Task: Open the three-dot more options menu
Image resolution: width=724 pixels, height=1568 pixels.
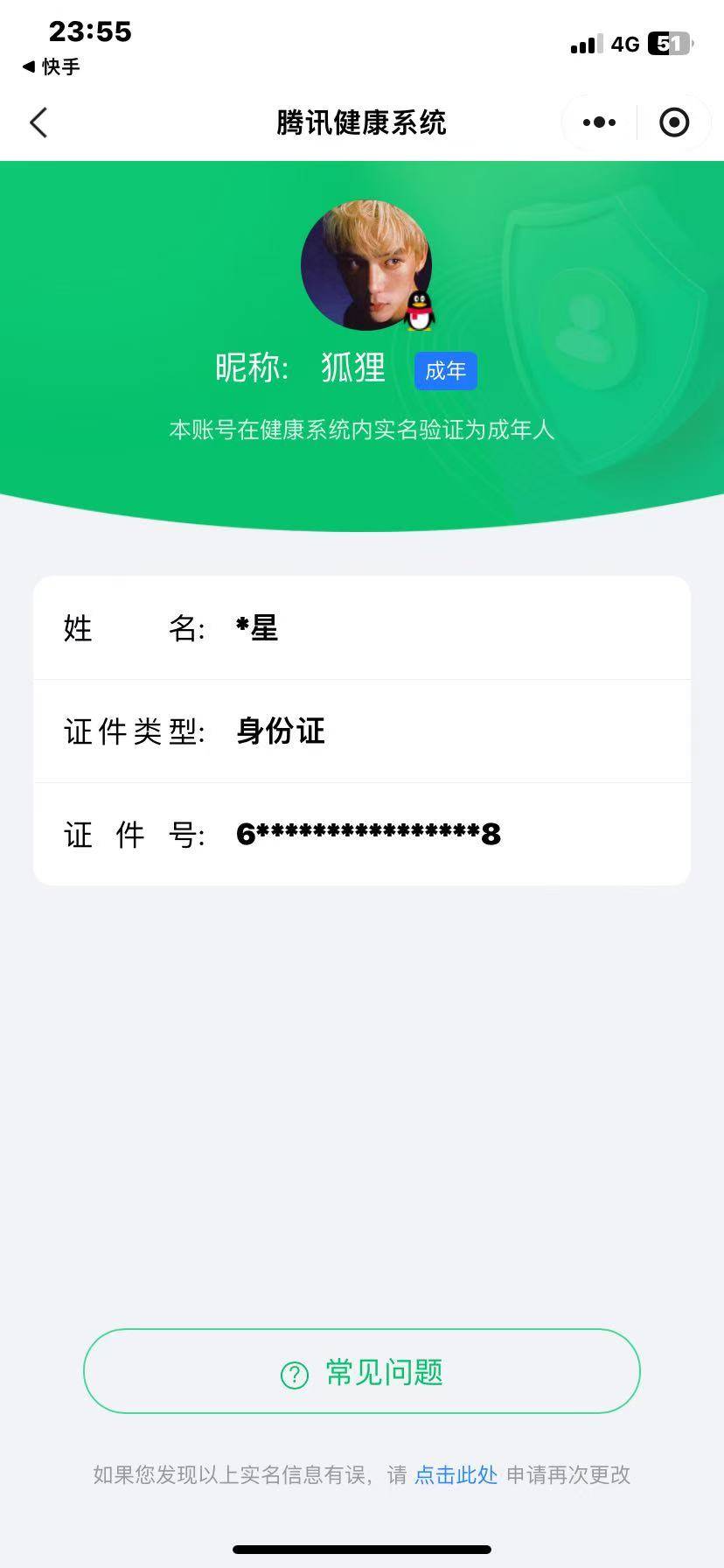Action: point(599,122)
